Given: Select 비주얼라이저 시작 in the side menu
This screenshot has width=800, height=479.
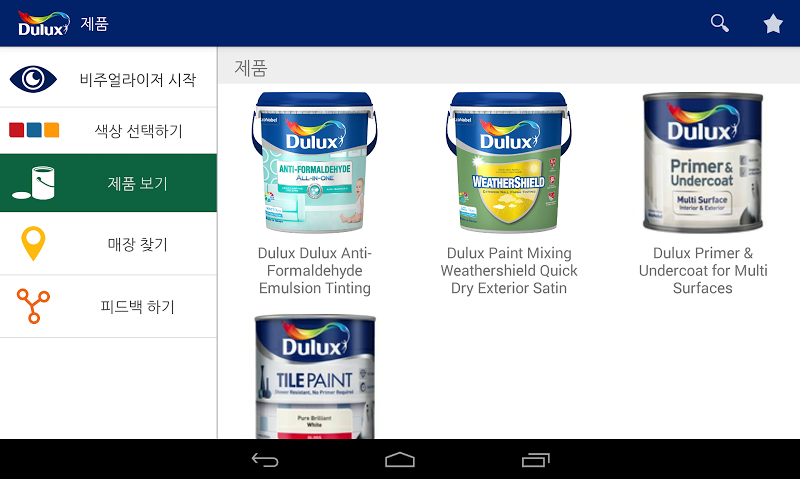Looking at the screenshot, I should (x=108, y=79).
